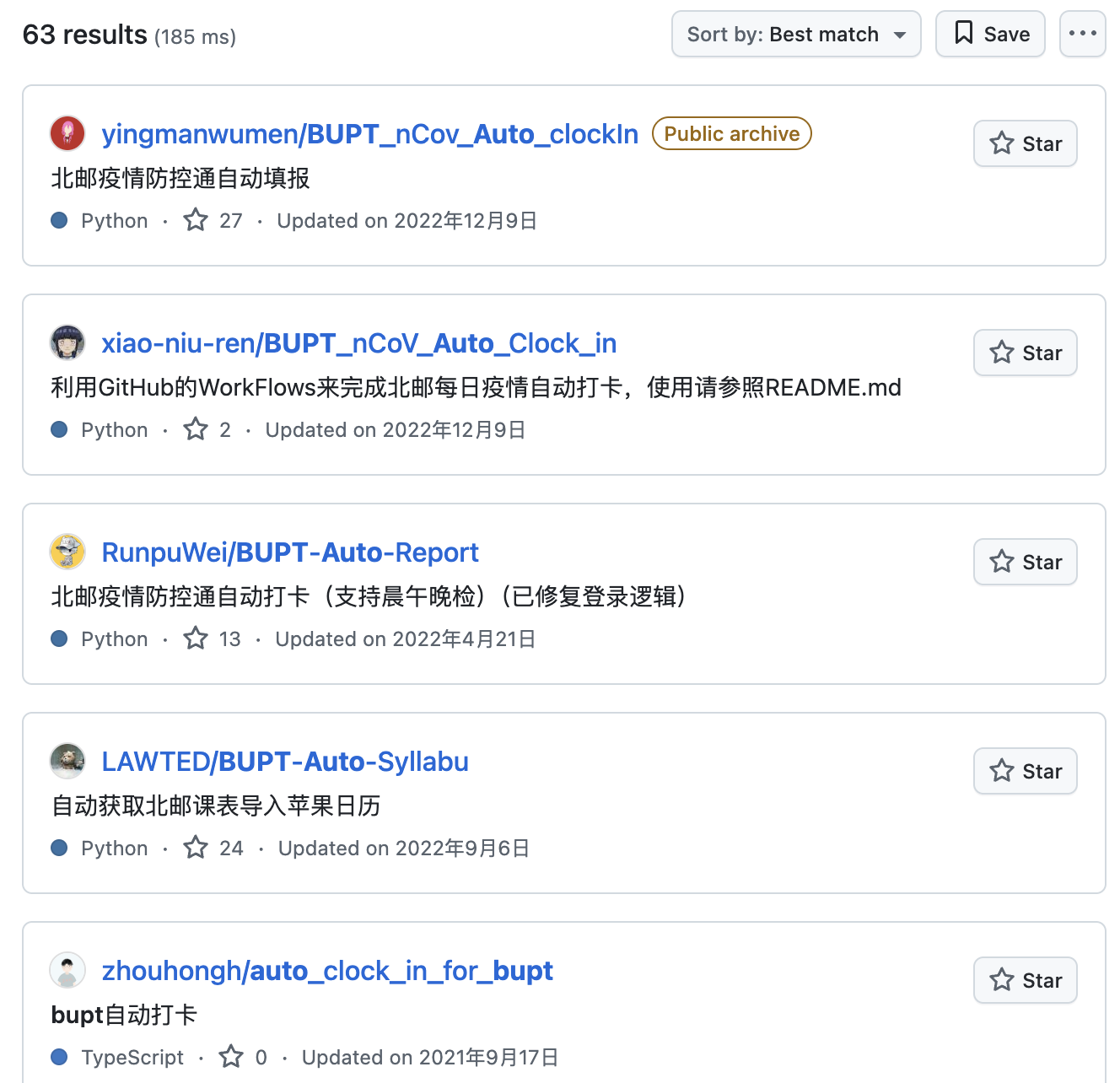Open RunpuWei/BUPT-Auto-Report repository
1120x1083 pixels.
click(289, 552)
